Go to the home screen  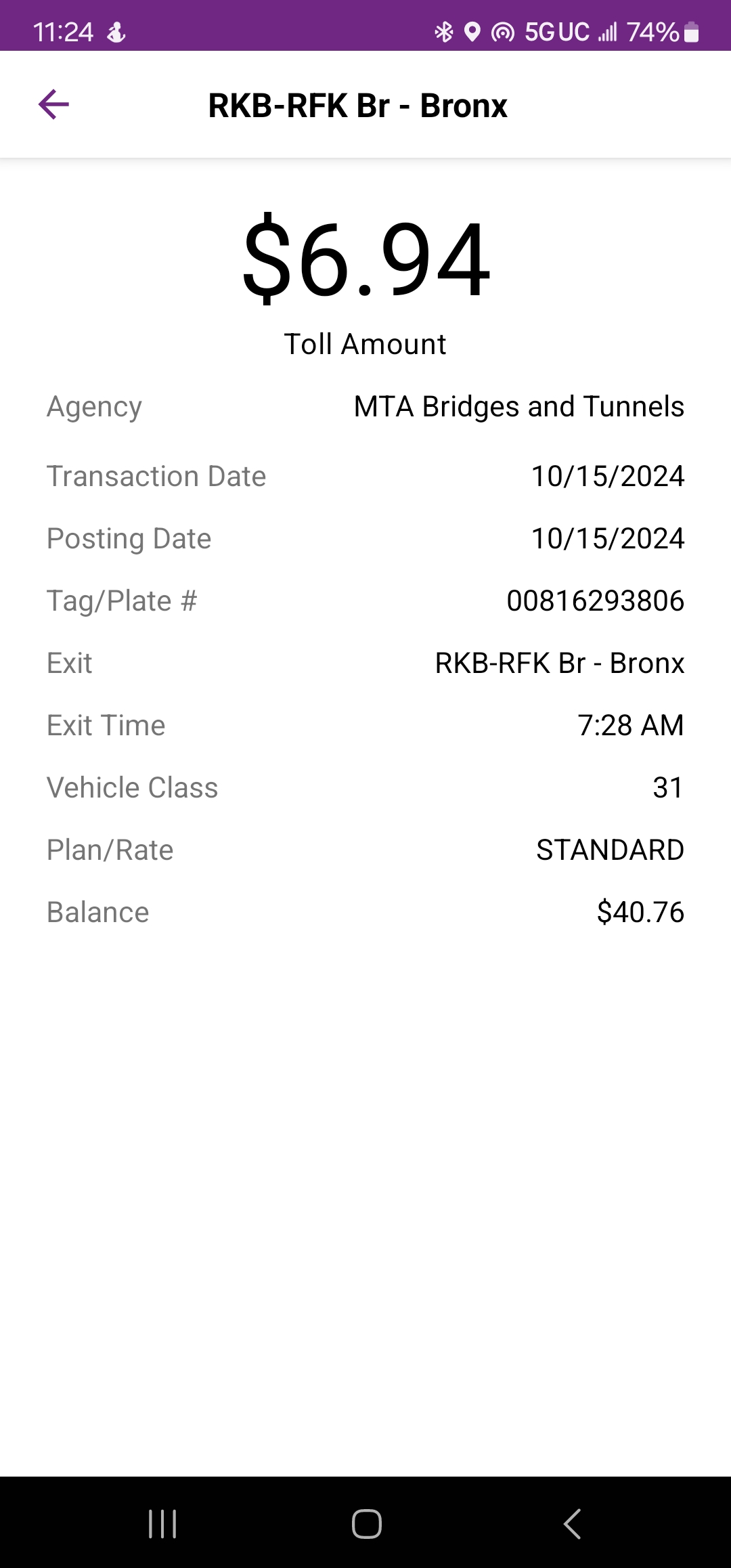point(366,1524)
